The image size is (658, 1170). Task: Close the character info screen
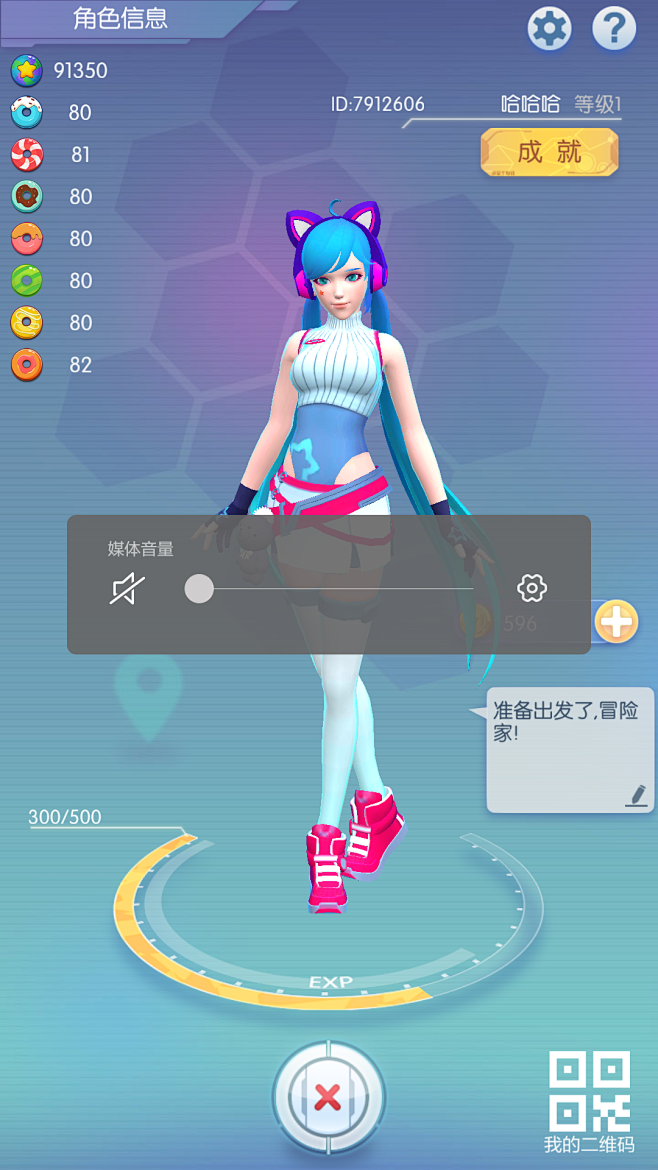328,1097
